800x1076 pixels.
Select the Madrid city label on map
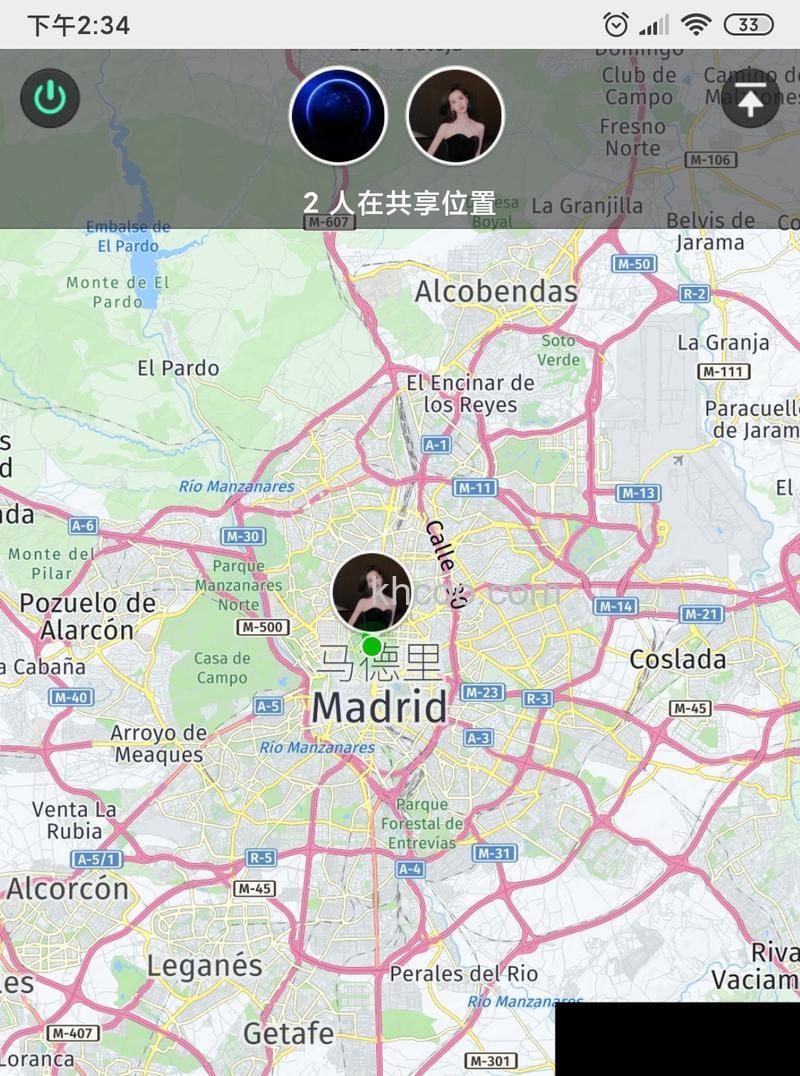click(378, 706)
